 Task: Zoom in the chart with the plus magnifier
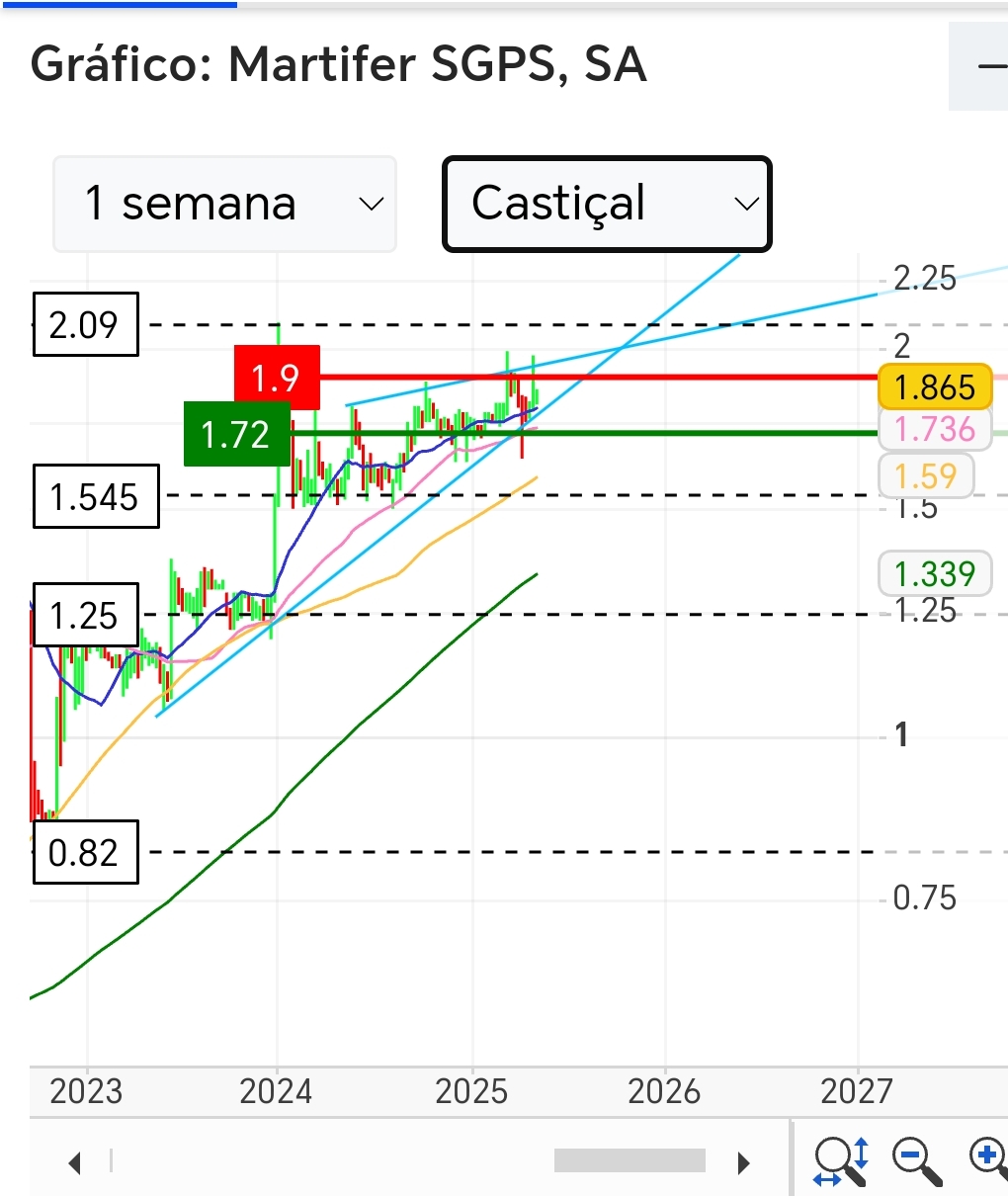988,1160
